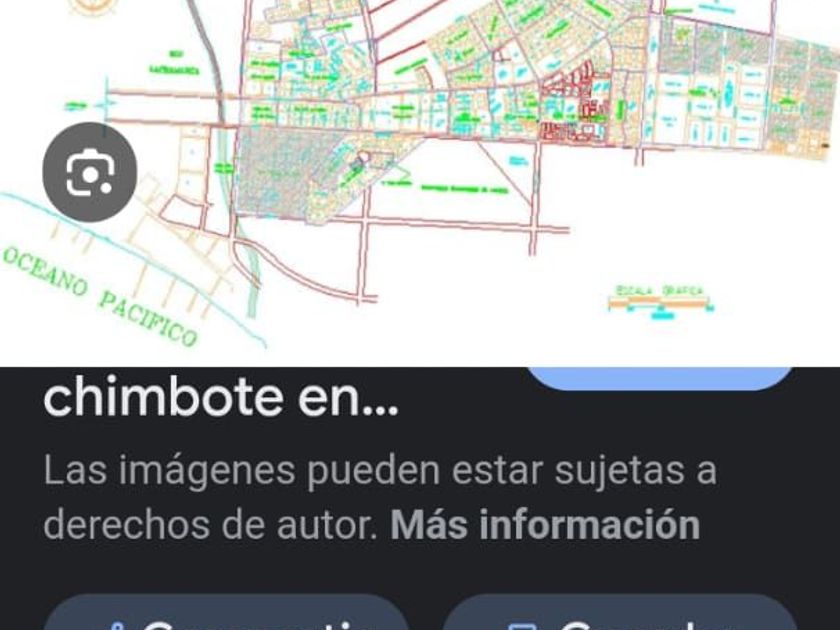Tap the Compartir button
Viewport: 840px width, 630px height.
(x=227, y=615)
